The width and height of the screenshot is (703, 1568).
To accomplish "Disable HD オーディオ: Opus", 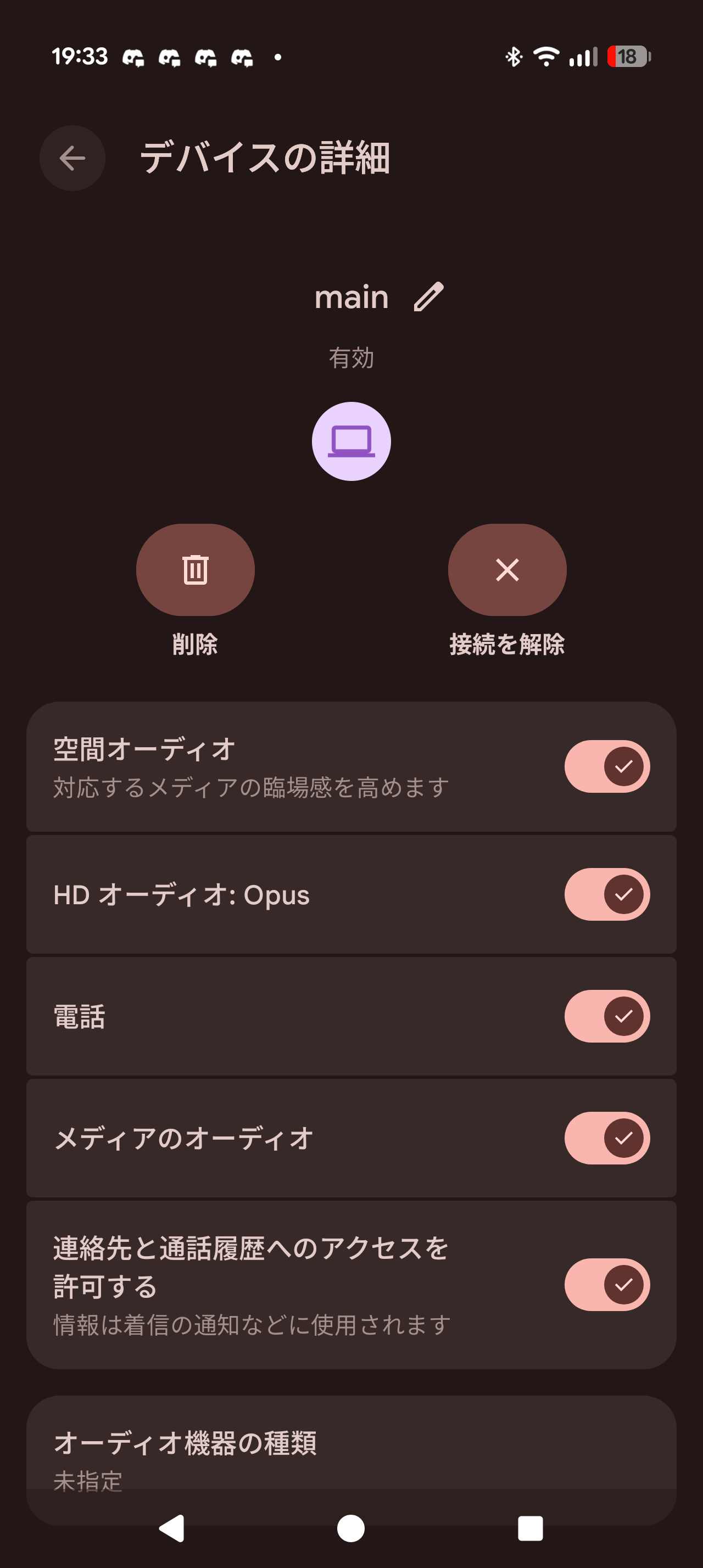I will pyautogui.click(x=607, y=894).
